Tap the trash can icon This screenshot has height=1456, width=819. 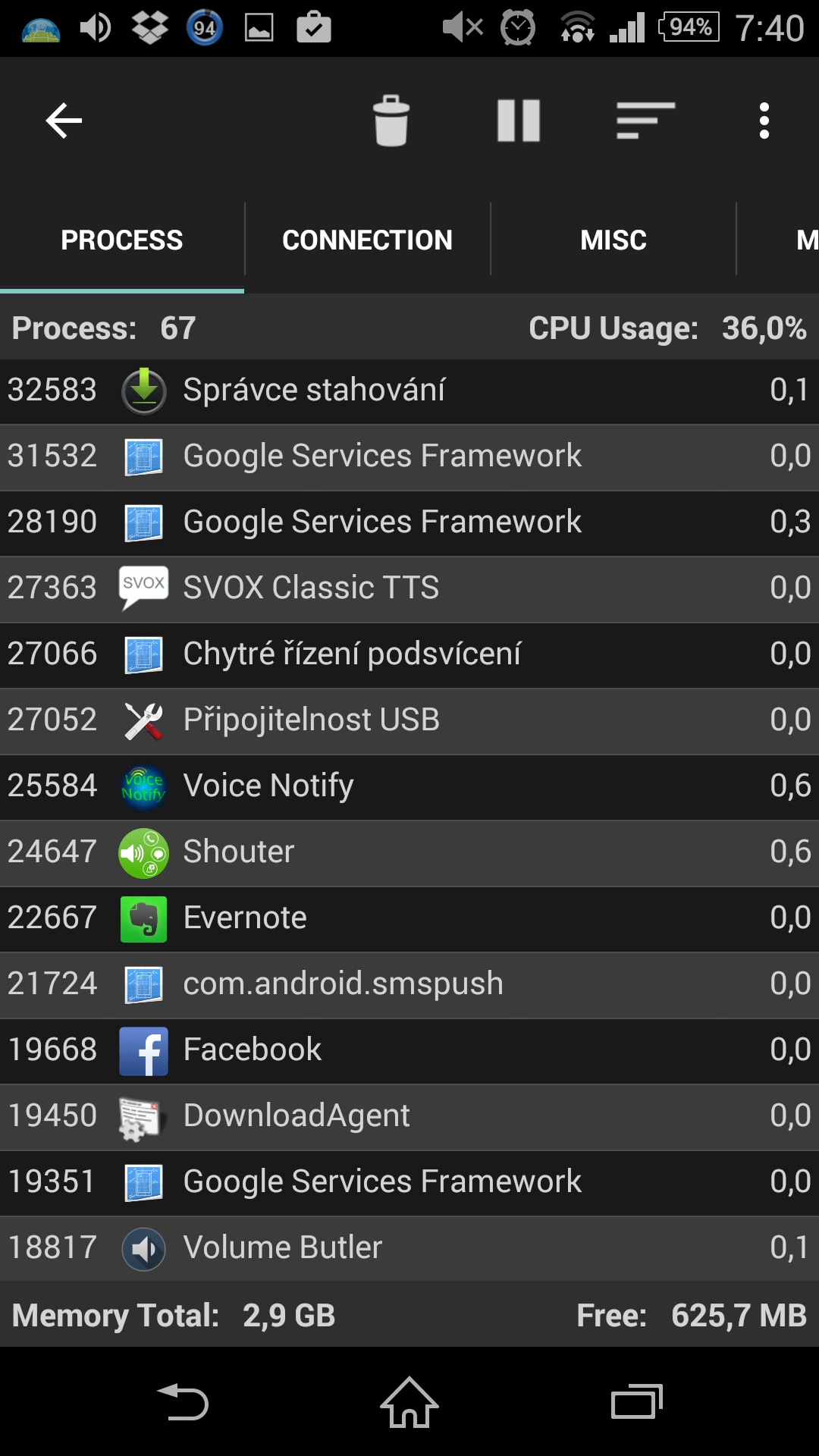(x=391, y=121)
